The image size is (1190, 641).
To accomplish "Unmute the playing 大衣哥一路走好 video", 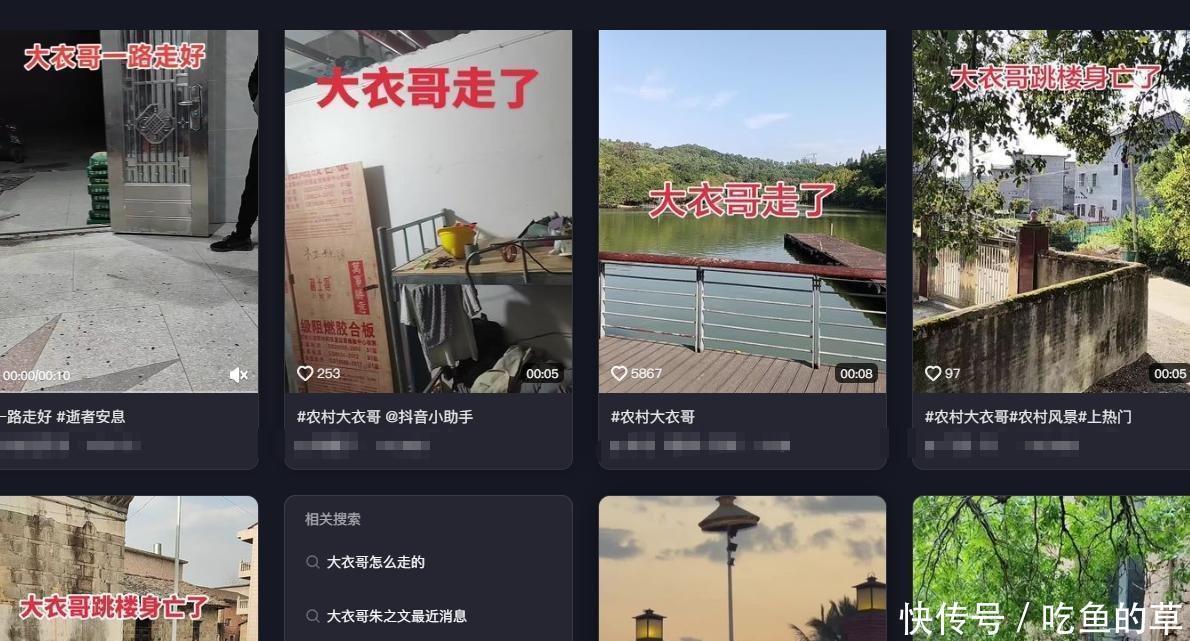I will pyautogui.click(x=238, y=375).
